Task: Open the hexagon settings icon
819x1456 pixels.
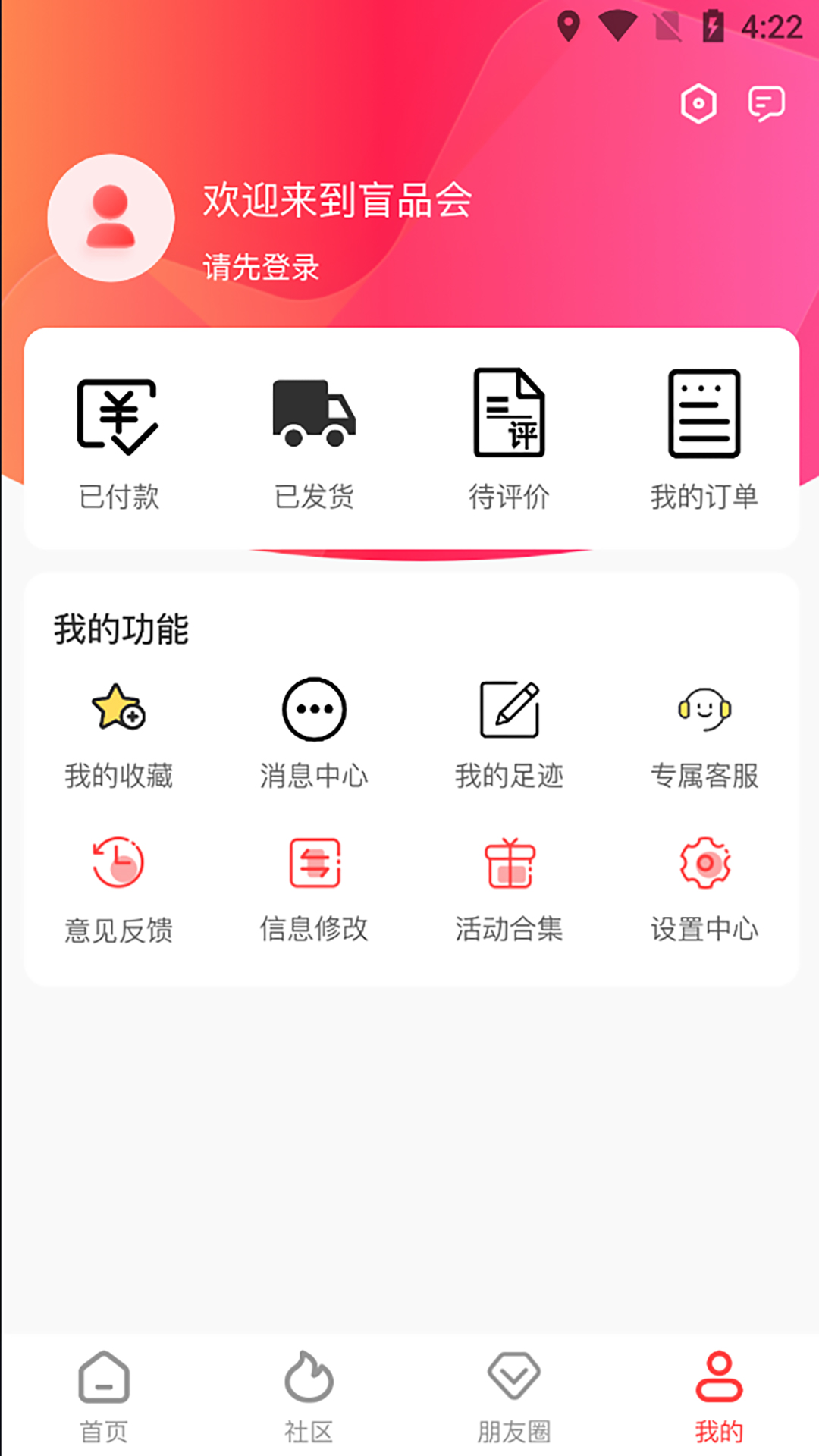Action: [x=698, y=104]
